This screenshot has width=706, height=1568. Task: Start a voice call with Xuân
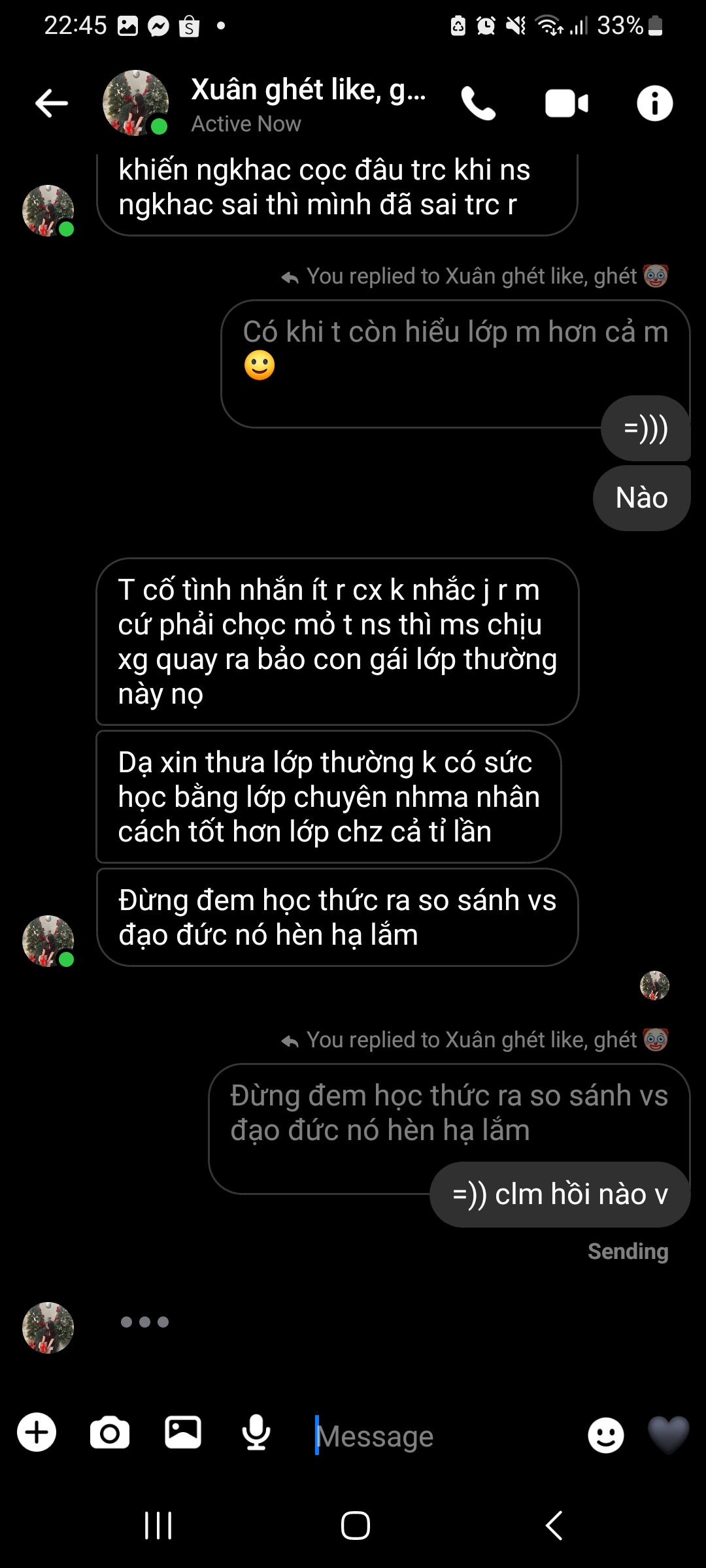coord(479,104)
